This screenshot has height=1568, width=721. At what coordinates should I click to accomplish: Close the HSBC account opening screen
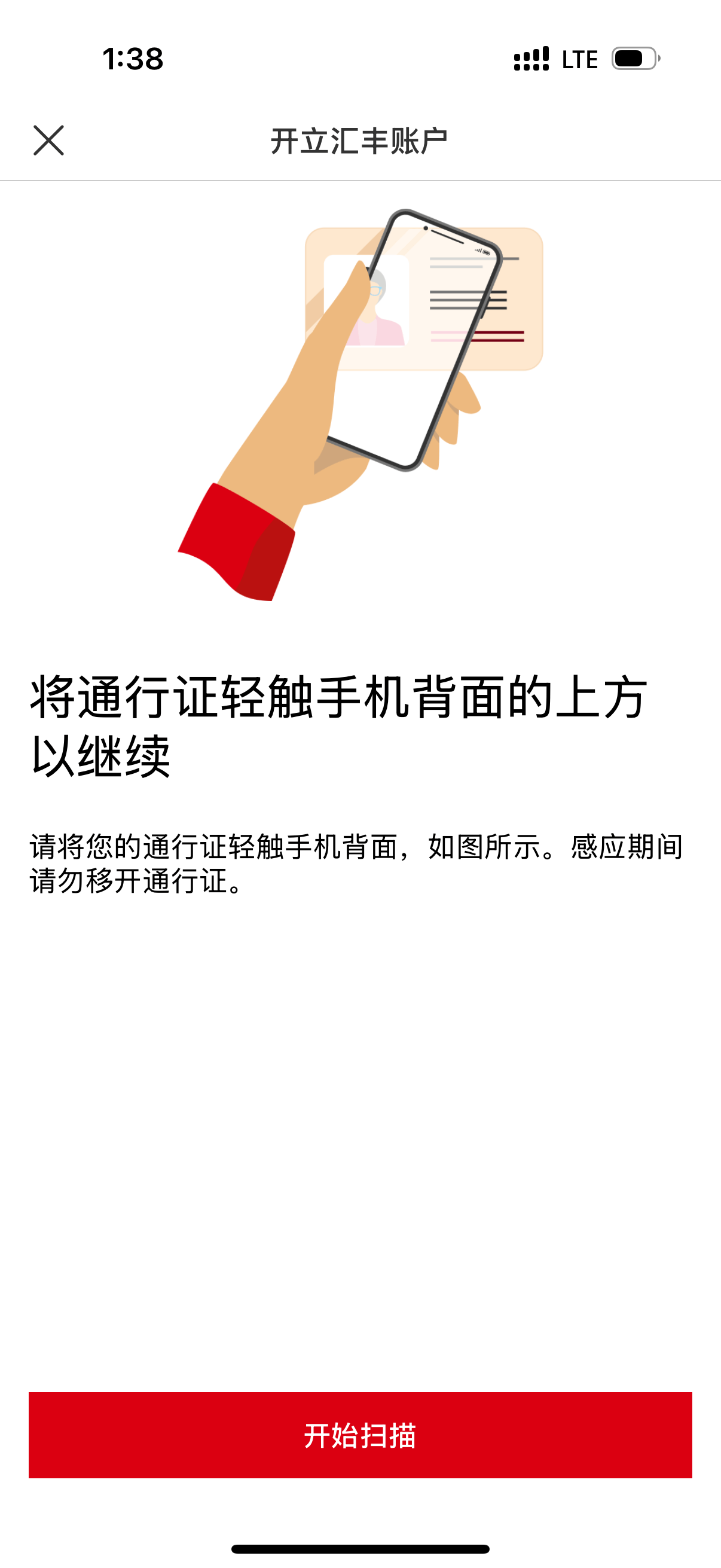48,141
